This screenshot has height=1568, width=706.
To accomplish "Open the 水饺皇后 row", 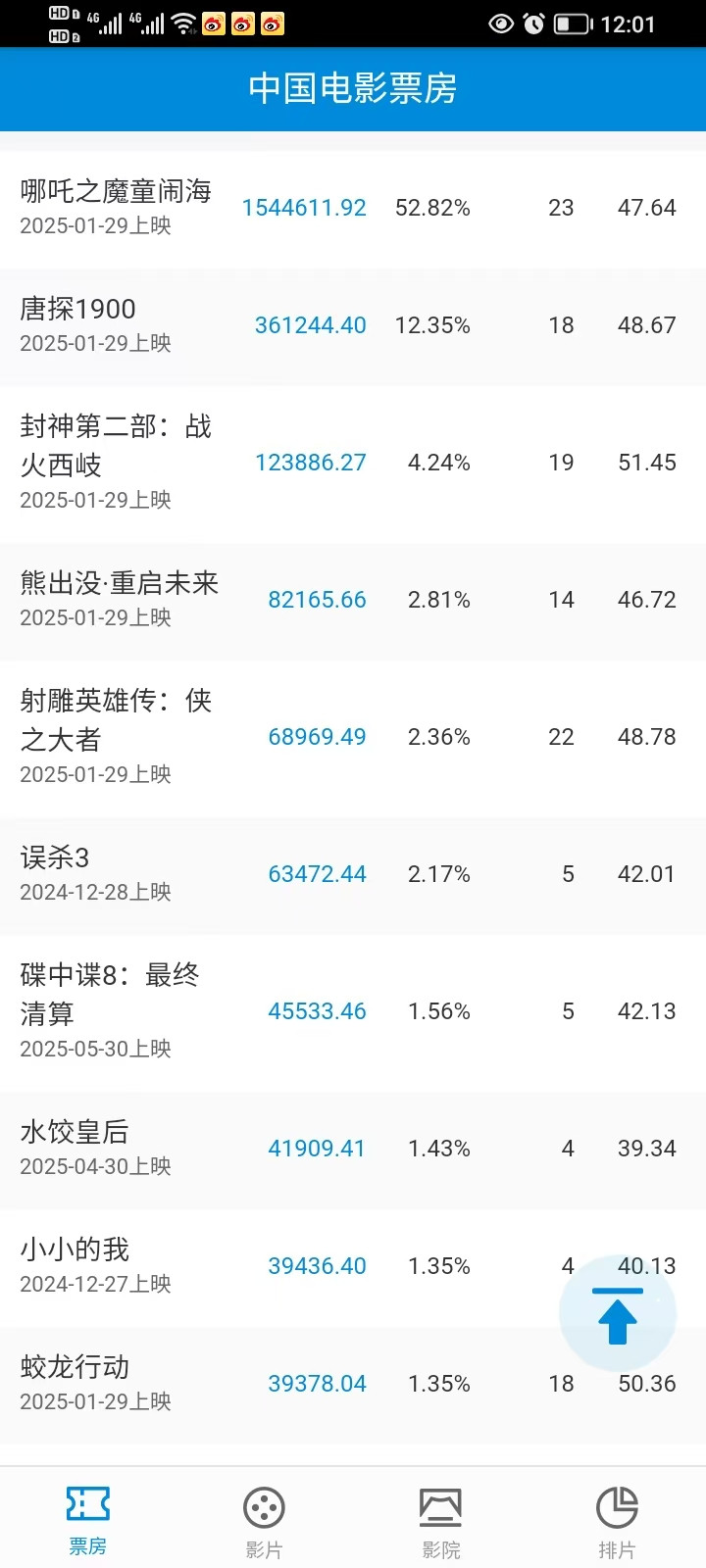I will [x=353, y=1150].
